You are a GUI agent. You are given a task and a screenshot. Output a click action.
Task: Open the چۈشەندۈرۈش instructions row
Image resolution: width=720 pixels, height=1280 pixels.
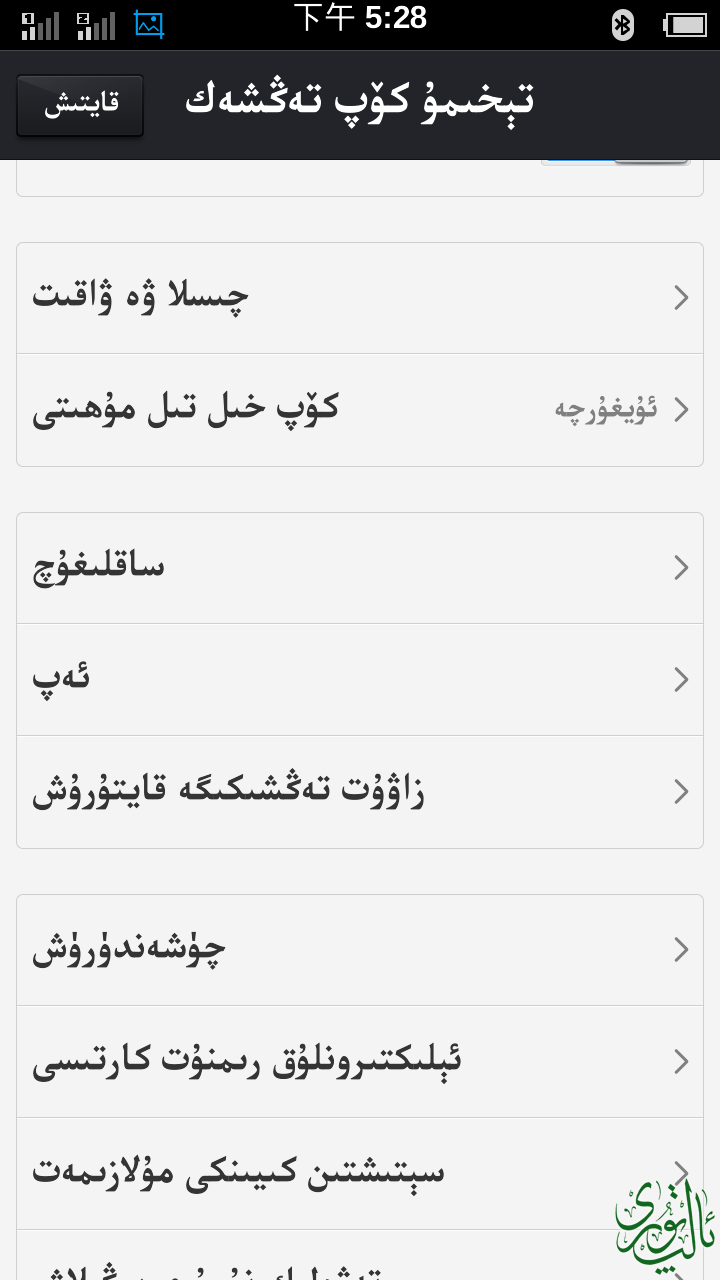click(360, 949)
